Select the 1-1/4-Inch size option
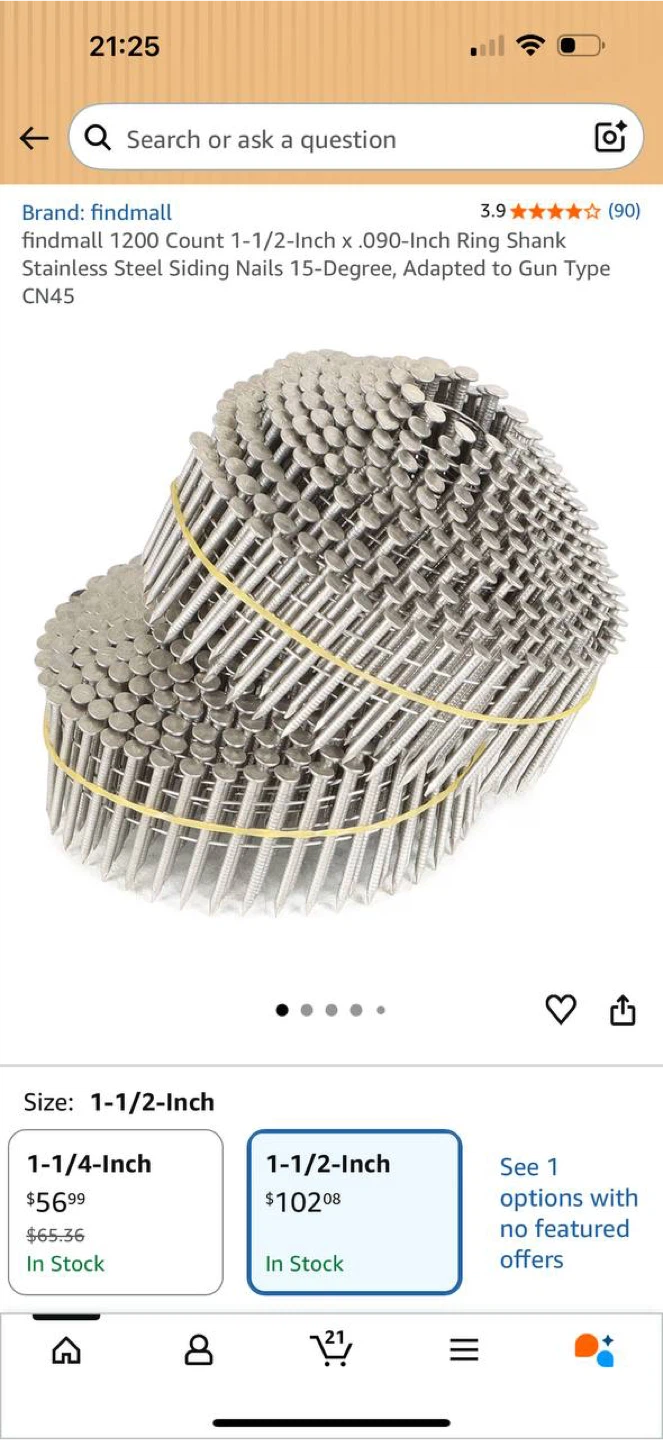The image size is (663, 1440). coord(116,1212)
